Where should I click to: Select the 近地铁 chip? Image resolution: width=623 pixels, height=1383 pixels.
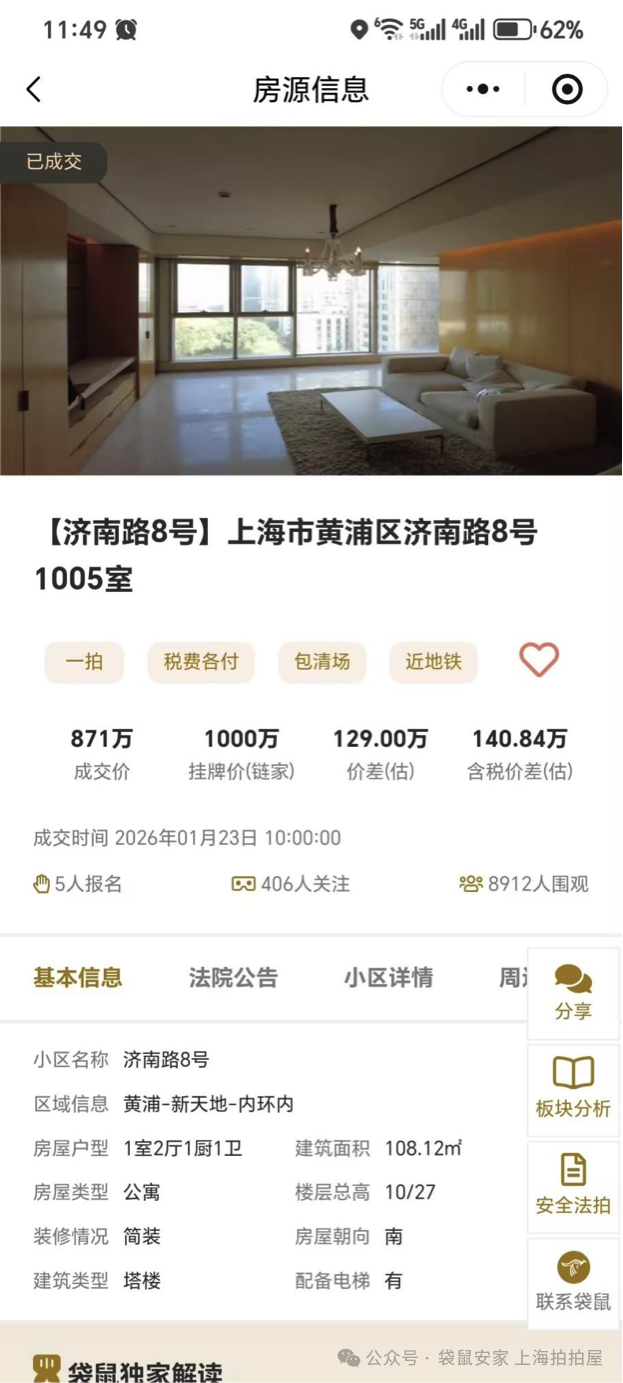coord(433,662)
